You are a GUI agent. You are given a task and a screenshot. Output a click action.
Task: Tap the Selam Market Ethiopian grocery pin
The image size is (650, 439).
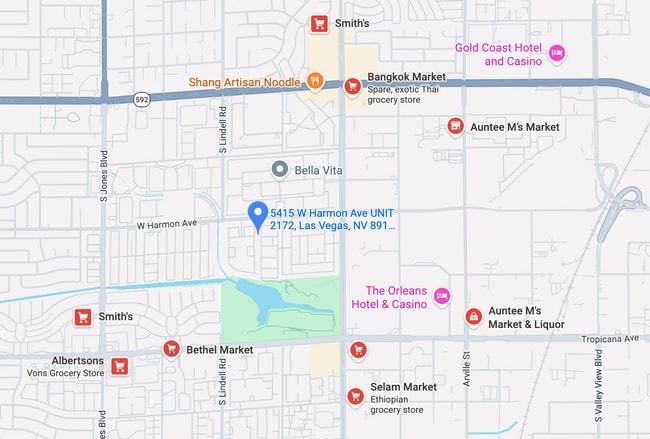pyautogui.click(x=355, y=397)
